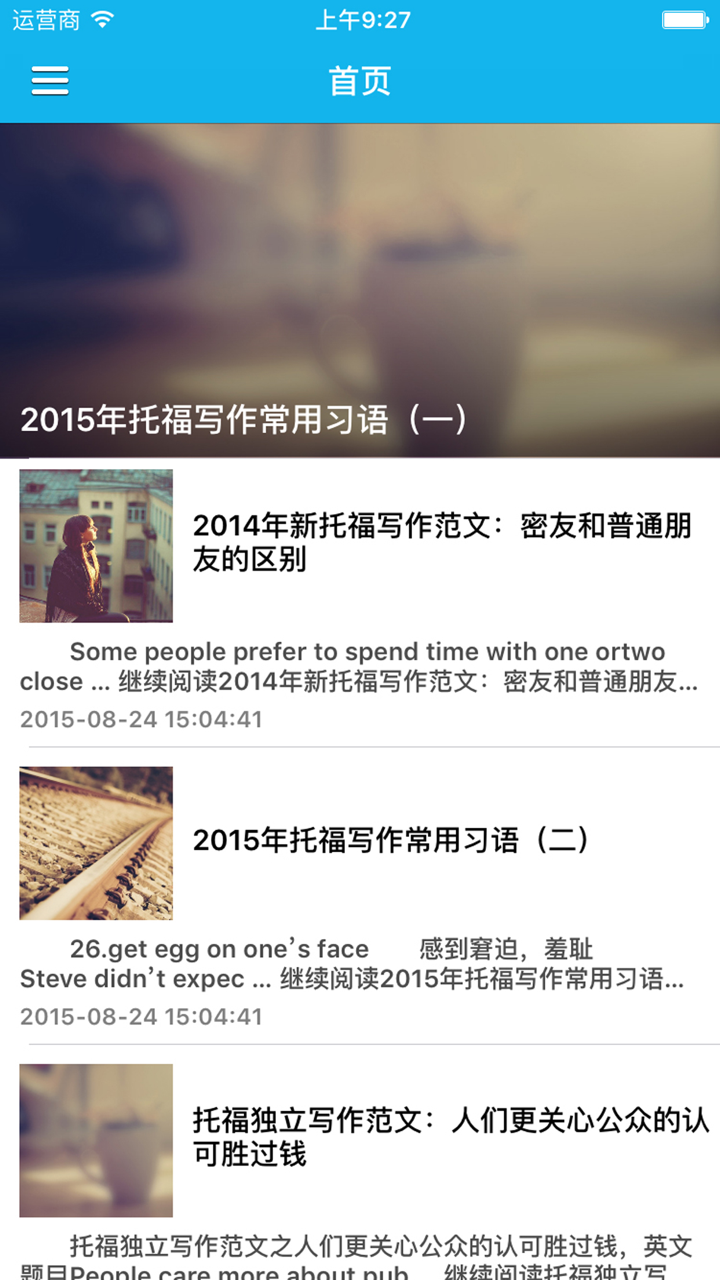Tap the coffee cup thumbnail for the third article
Image resolution: width=720 pixels, height=1280 pixels.
[95, 1140]
